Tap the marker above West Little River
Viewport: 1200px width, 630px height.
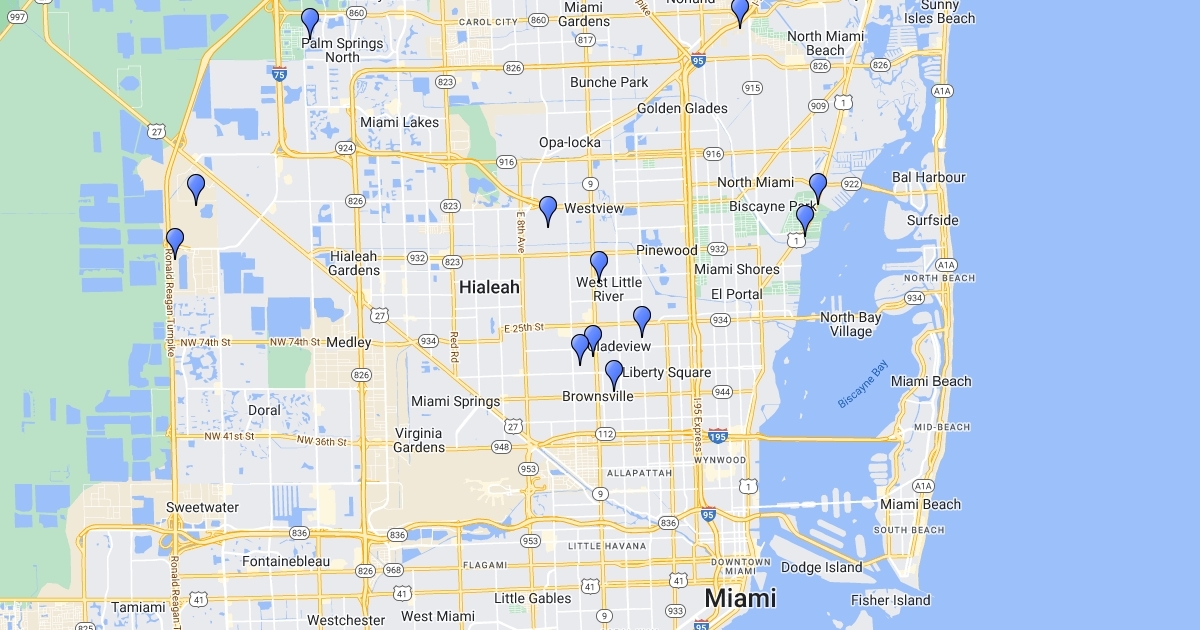[x=599, y=266]
